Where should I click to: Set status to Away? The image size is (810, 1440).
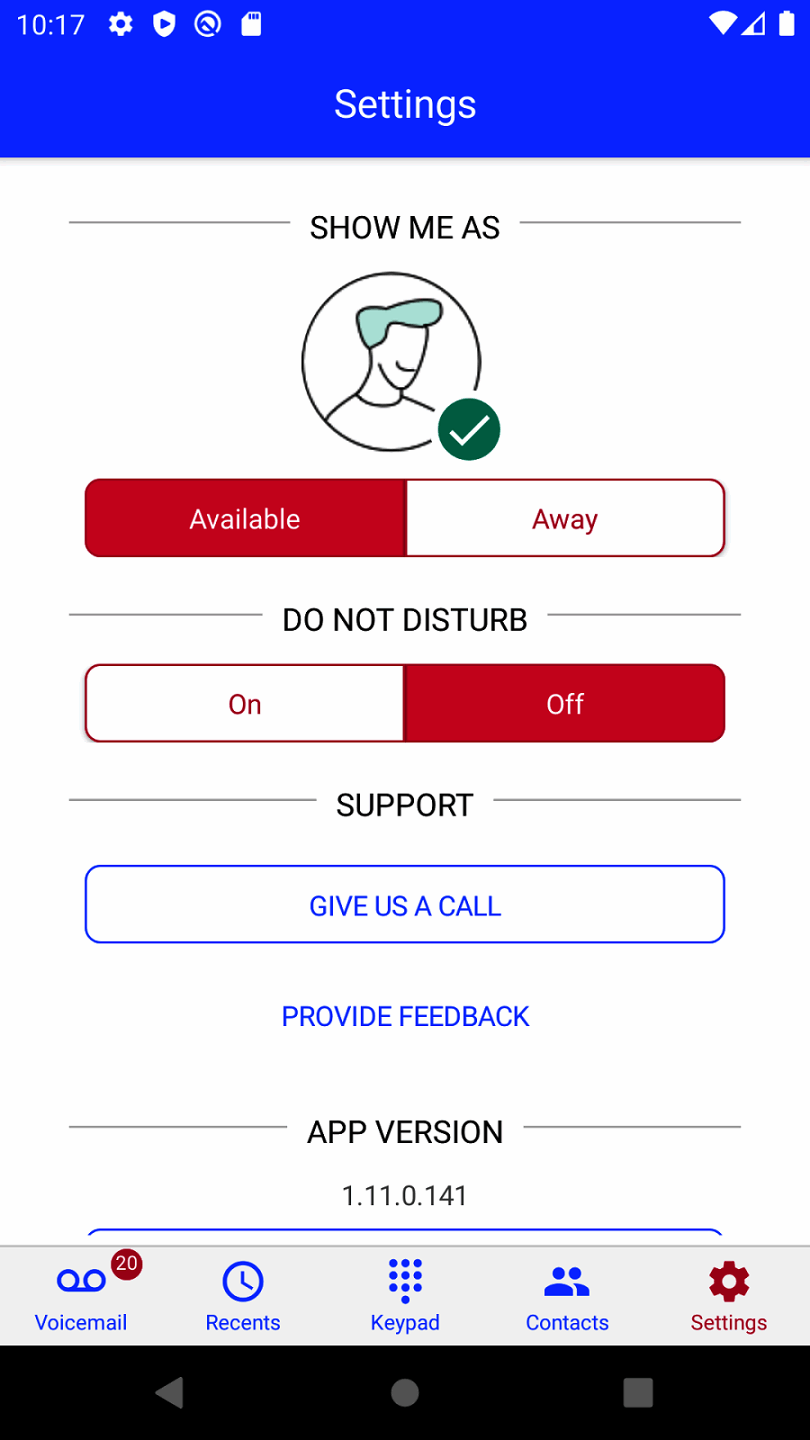[x=565, y=518]
